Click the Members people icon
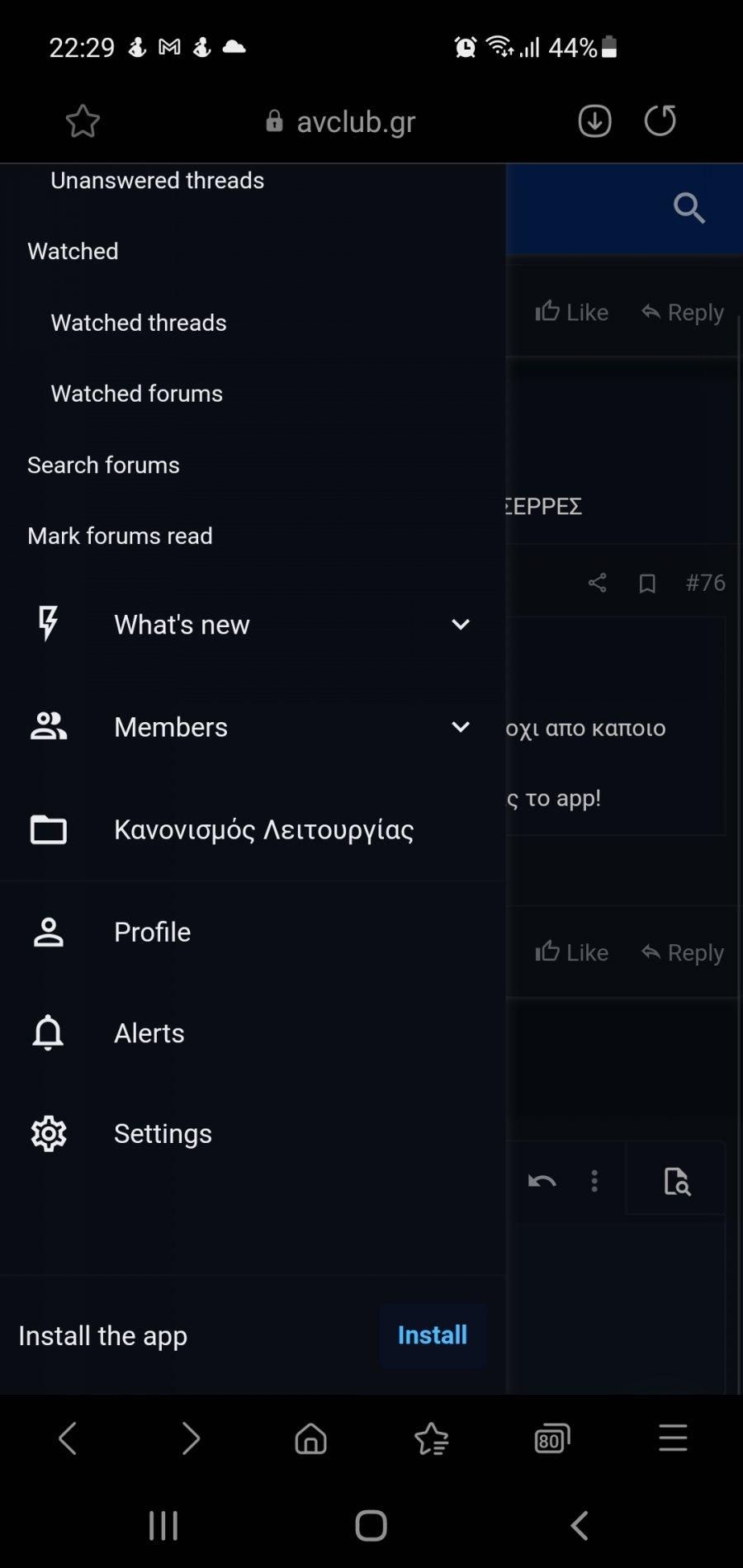This screenshot has height=1568, width=743. point(48,726)
